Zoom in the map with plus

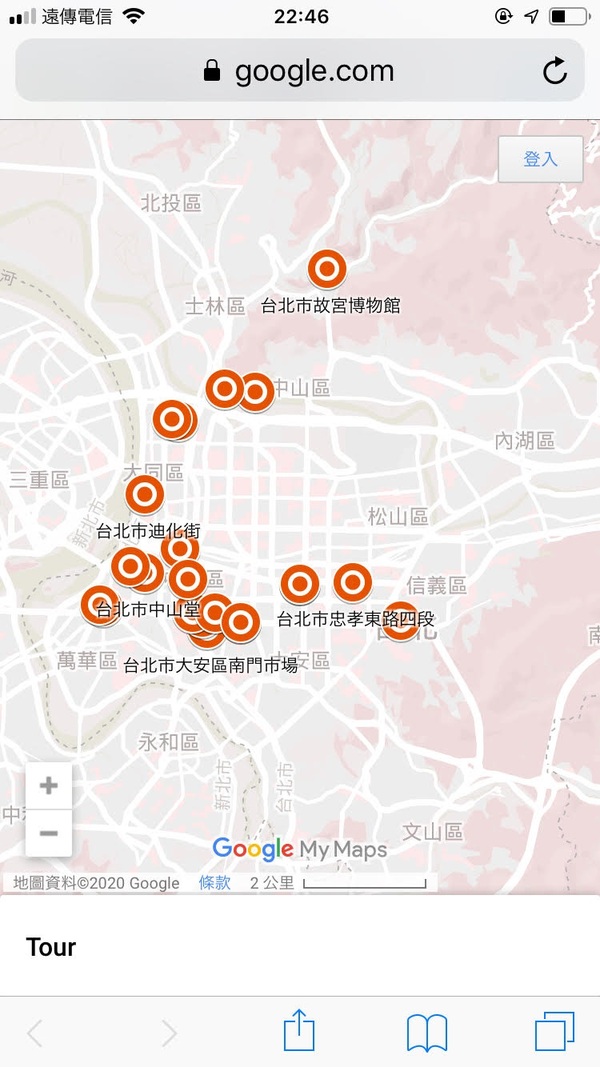[48, 786]
